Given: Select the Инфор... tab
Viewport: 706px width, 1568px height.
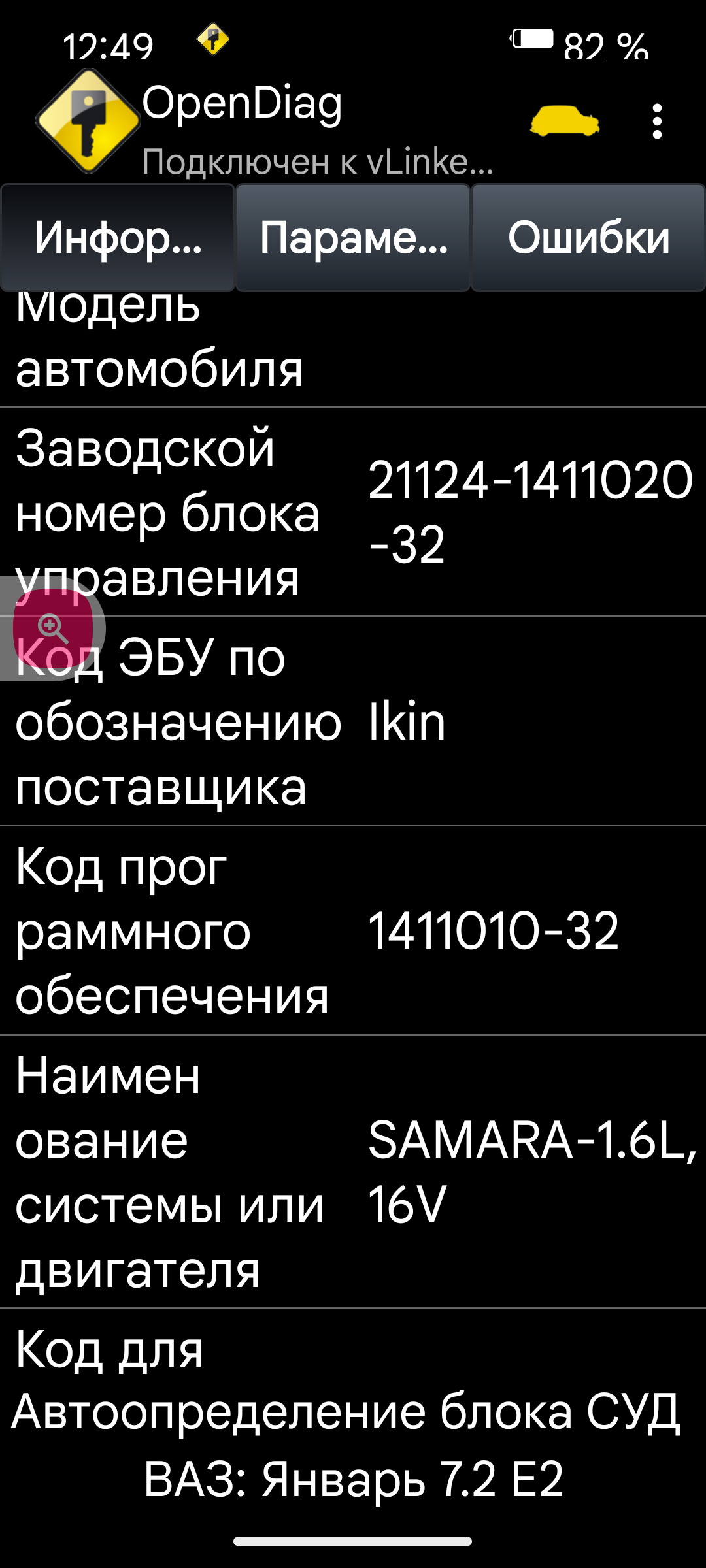Looking at the screenshot, I should [118, 238].
